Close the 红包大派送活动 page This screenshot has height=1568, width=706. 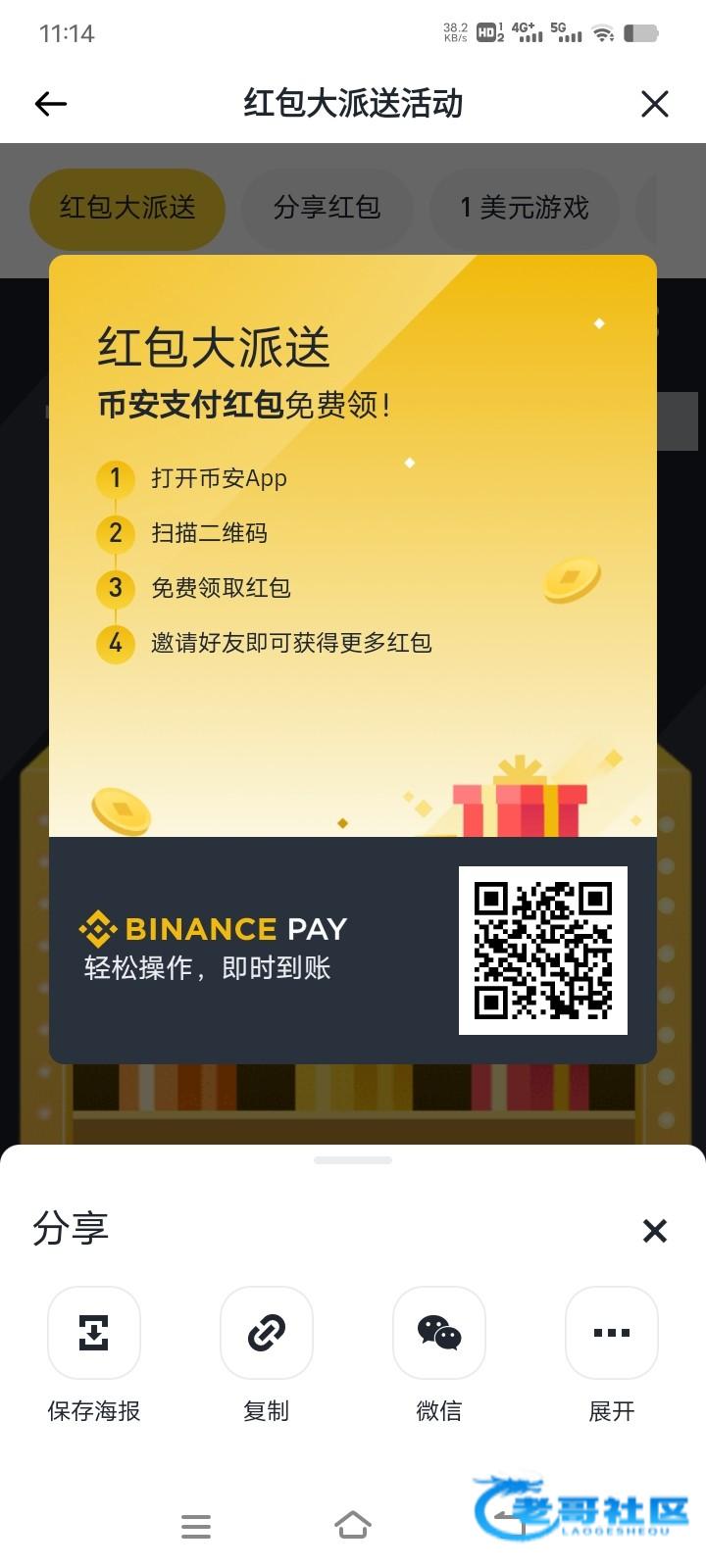(654, 104)
